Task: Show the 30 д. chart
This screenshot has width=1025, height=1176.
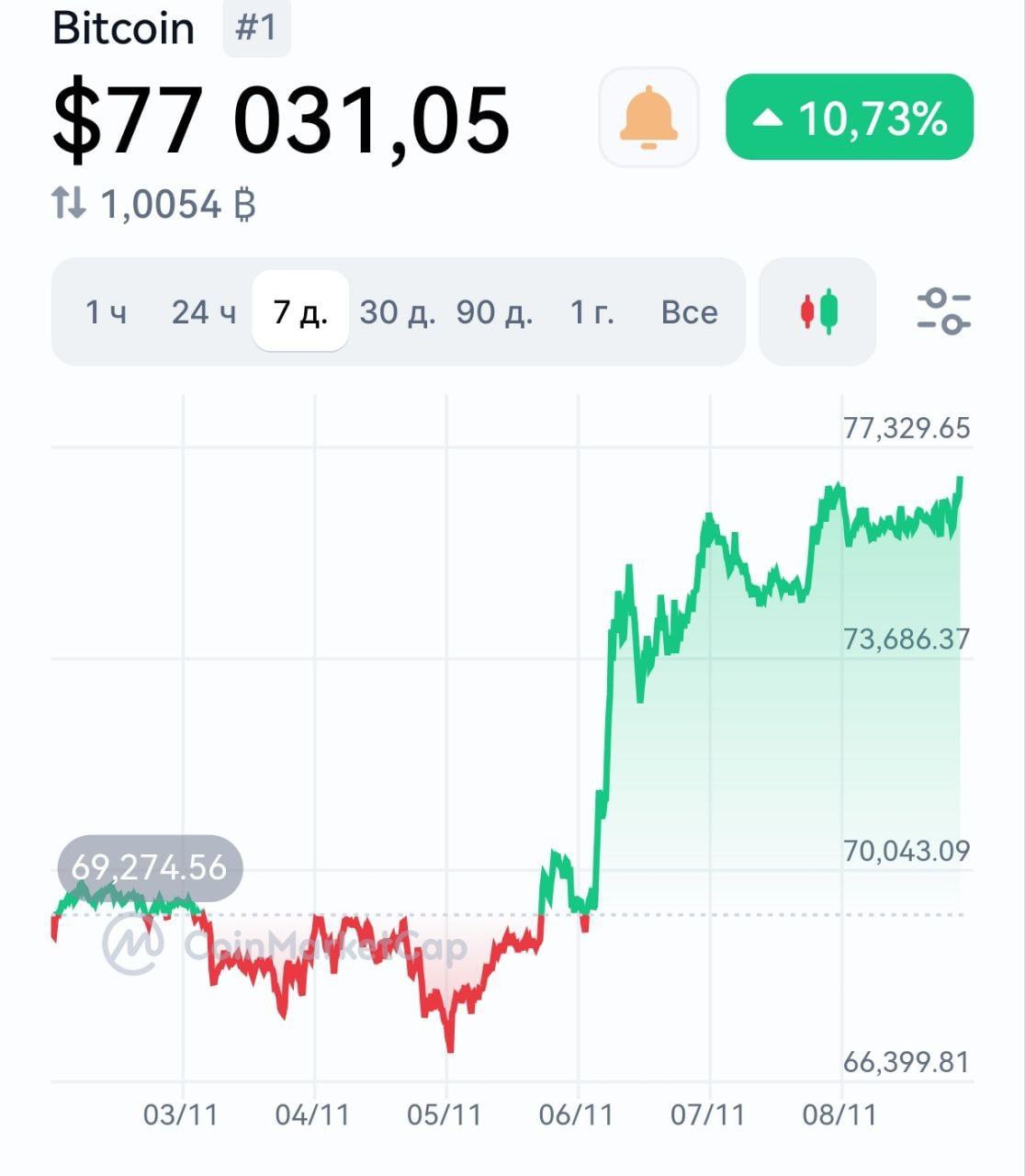Action: tap(397, 312)
